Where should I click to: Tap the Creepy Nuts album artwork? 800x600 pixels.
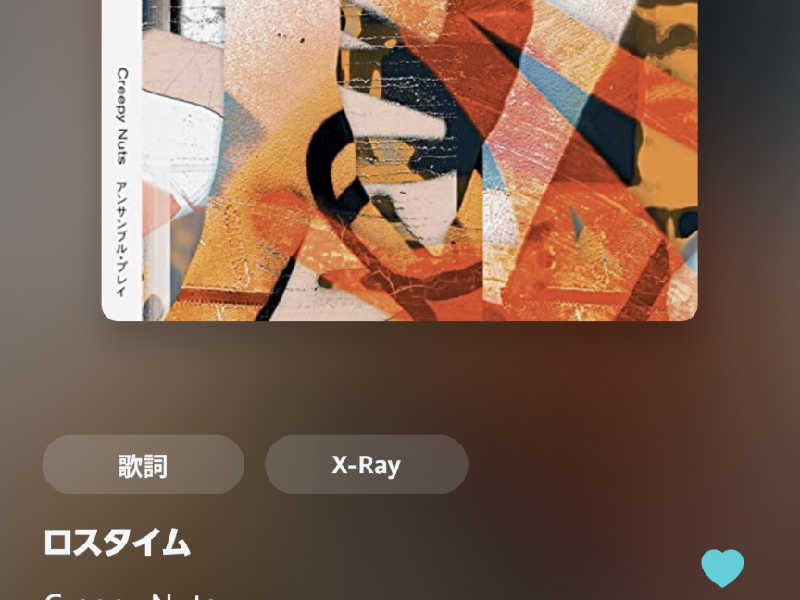(400, 160)
